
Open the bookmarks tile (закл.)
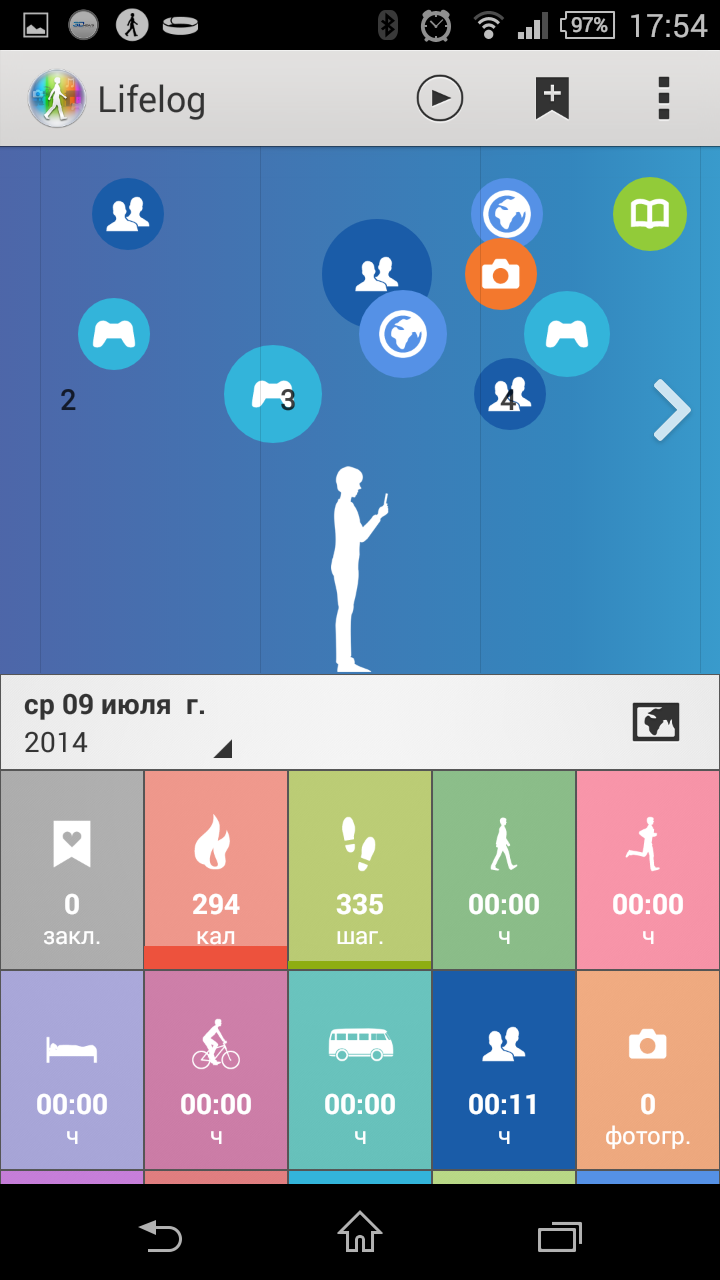click(72, 870)
